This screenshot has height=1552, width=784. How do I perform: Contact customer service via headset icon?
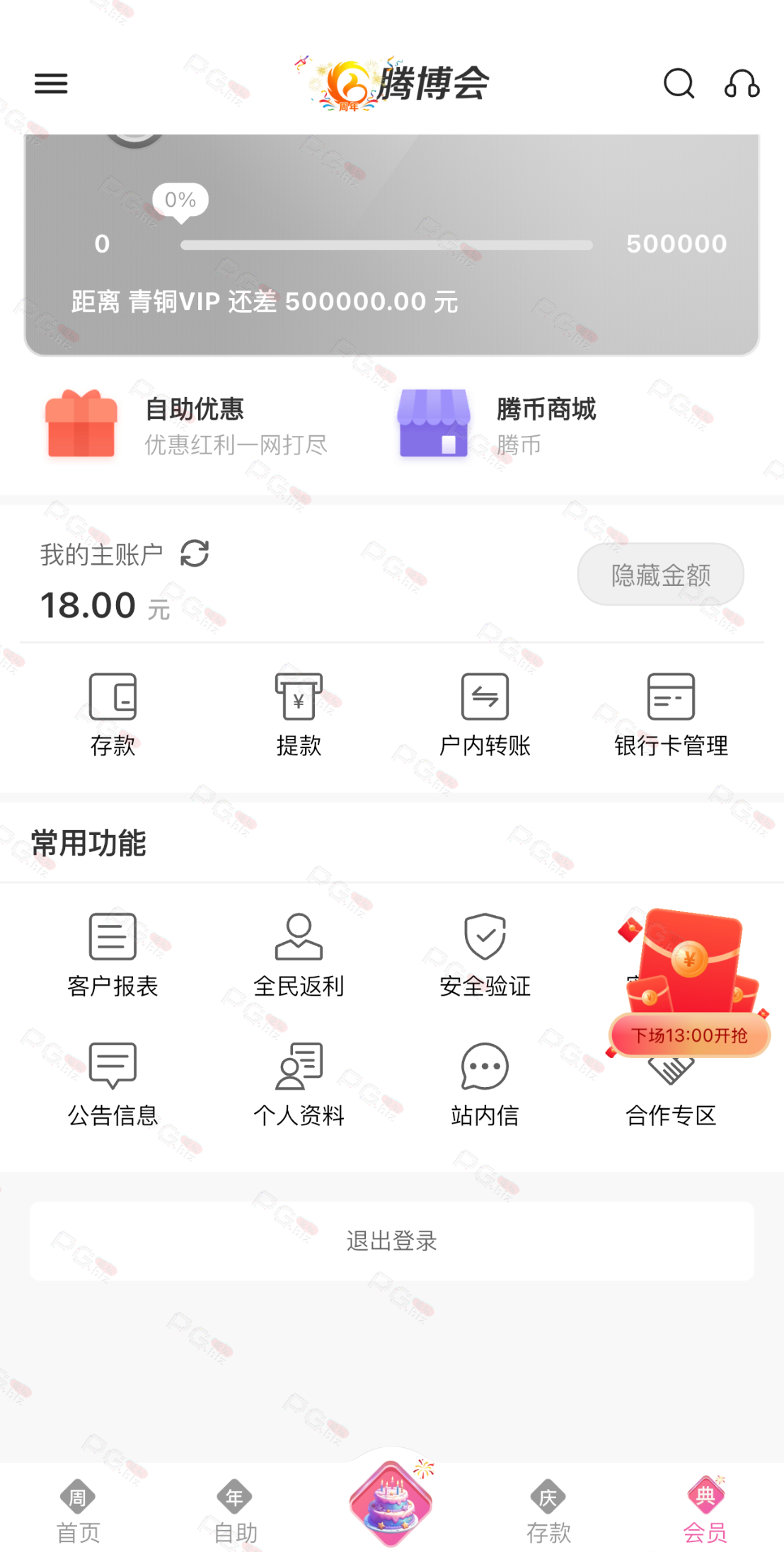742,84
